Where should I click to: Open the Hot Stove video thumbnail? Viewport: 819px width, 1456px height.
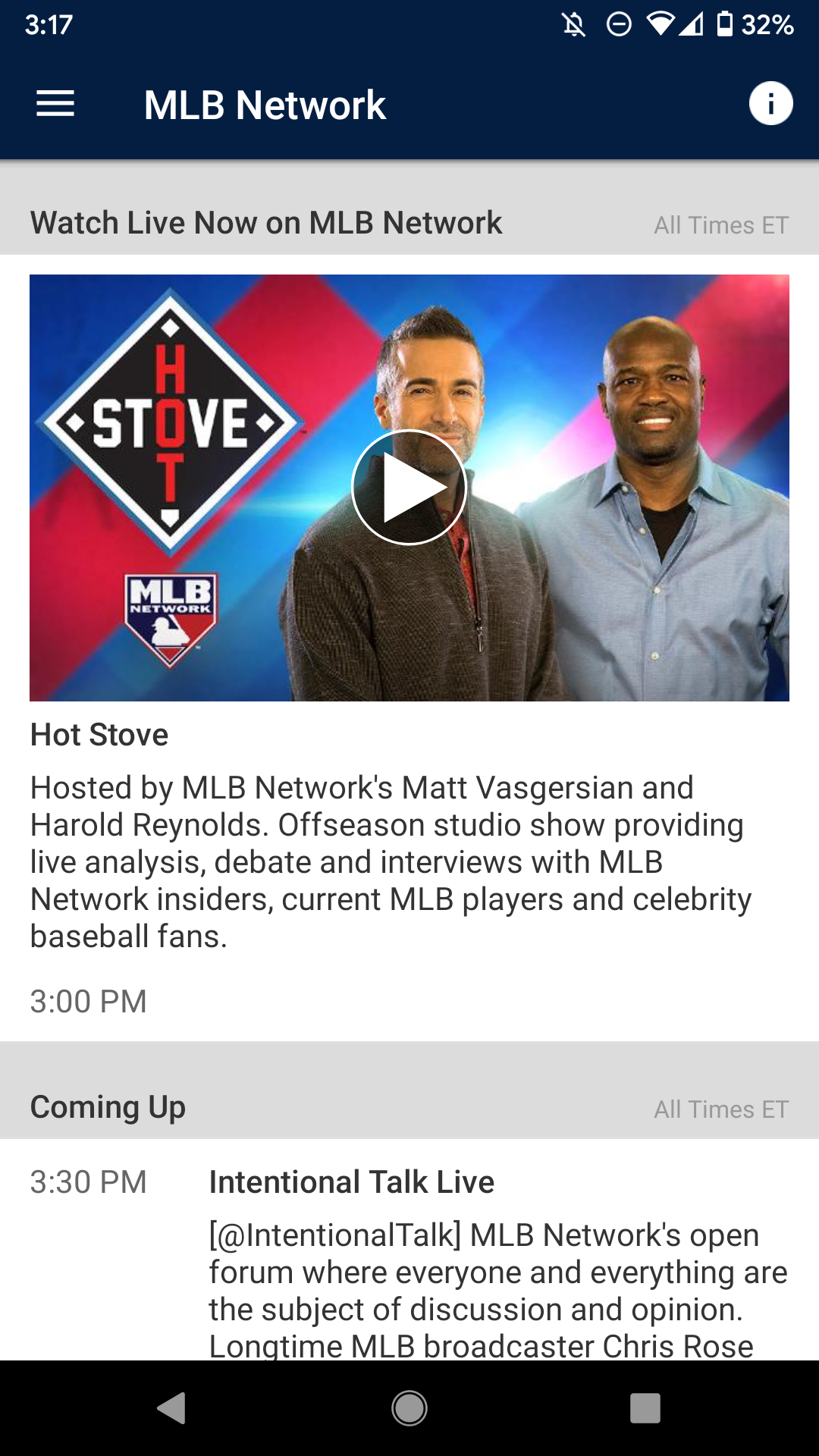pos(409,488)
